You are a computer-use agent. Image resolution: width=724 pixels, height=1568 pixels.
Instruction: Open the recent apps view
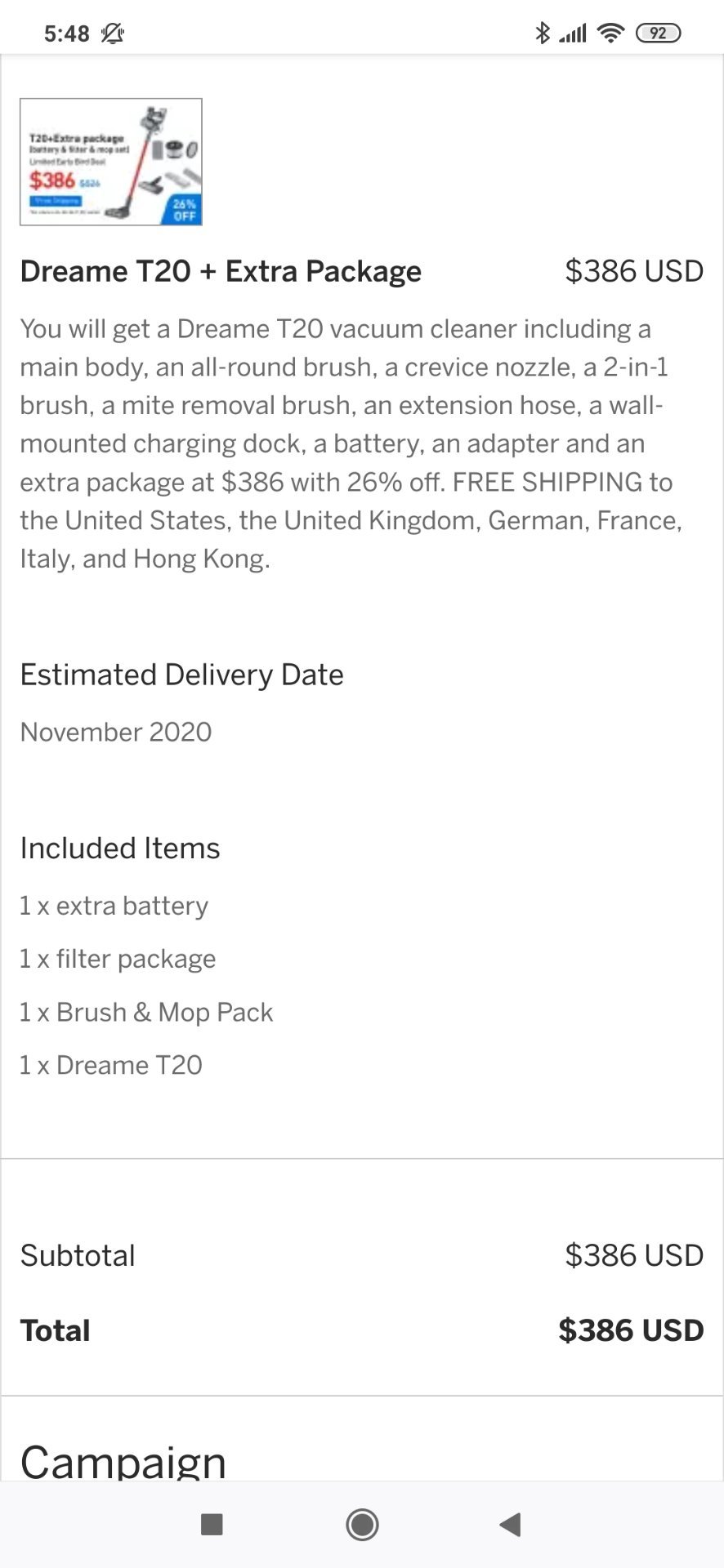(212, 1524)
